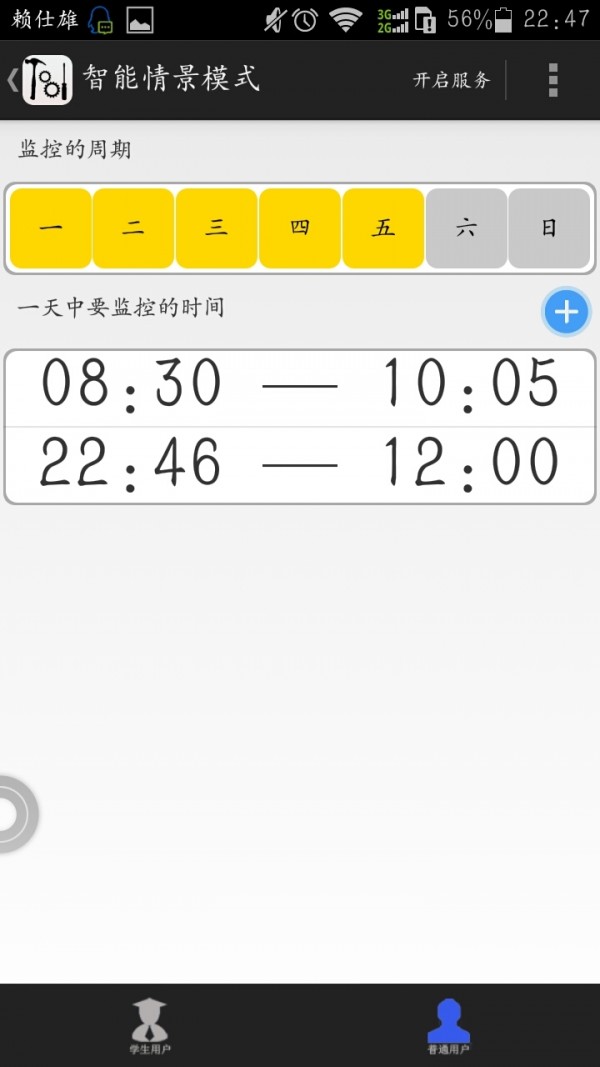Viewport: 600px width, 1067px height.
Task: Tap the floating assistive circle button
Action: coord(12,814)
